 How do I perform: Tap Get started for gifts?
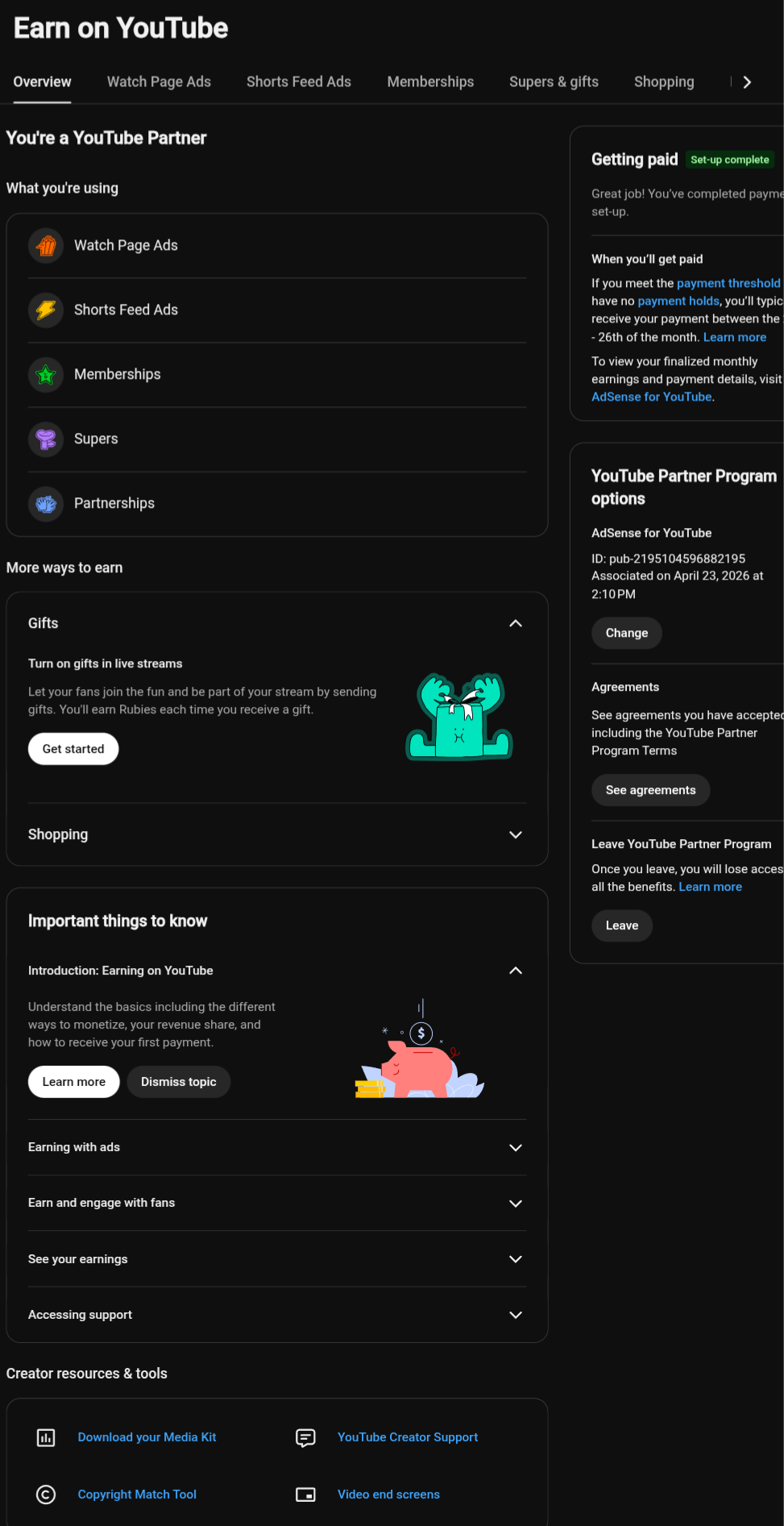(x=73, y=749)
